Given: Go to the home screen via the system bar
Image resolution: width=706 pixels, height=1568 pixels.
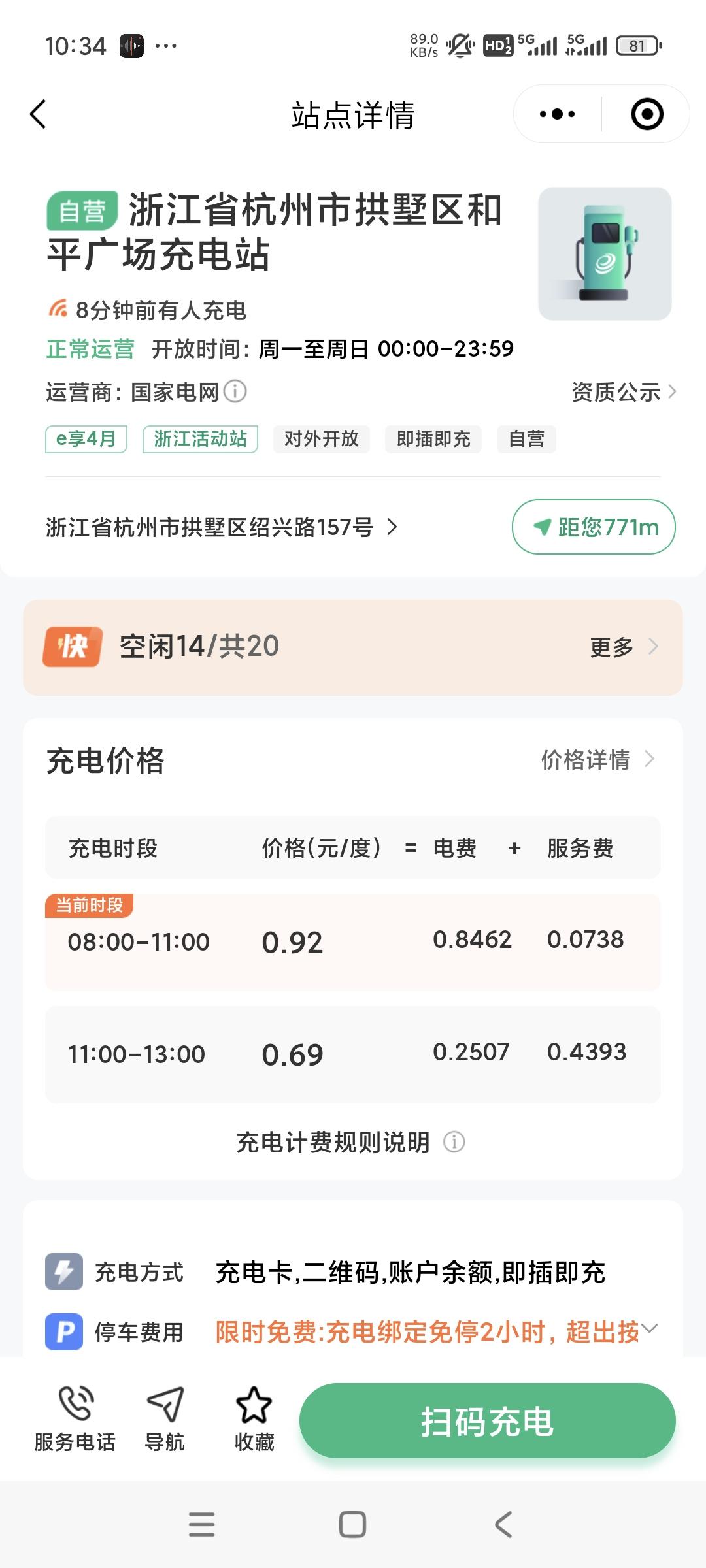Looking at the screenshot, I should (352, 1524).
